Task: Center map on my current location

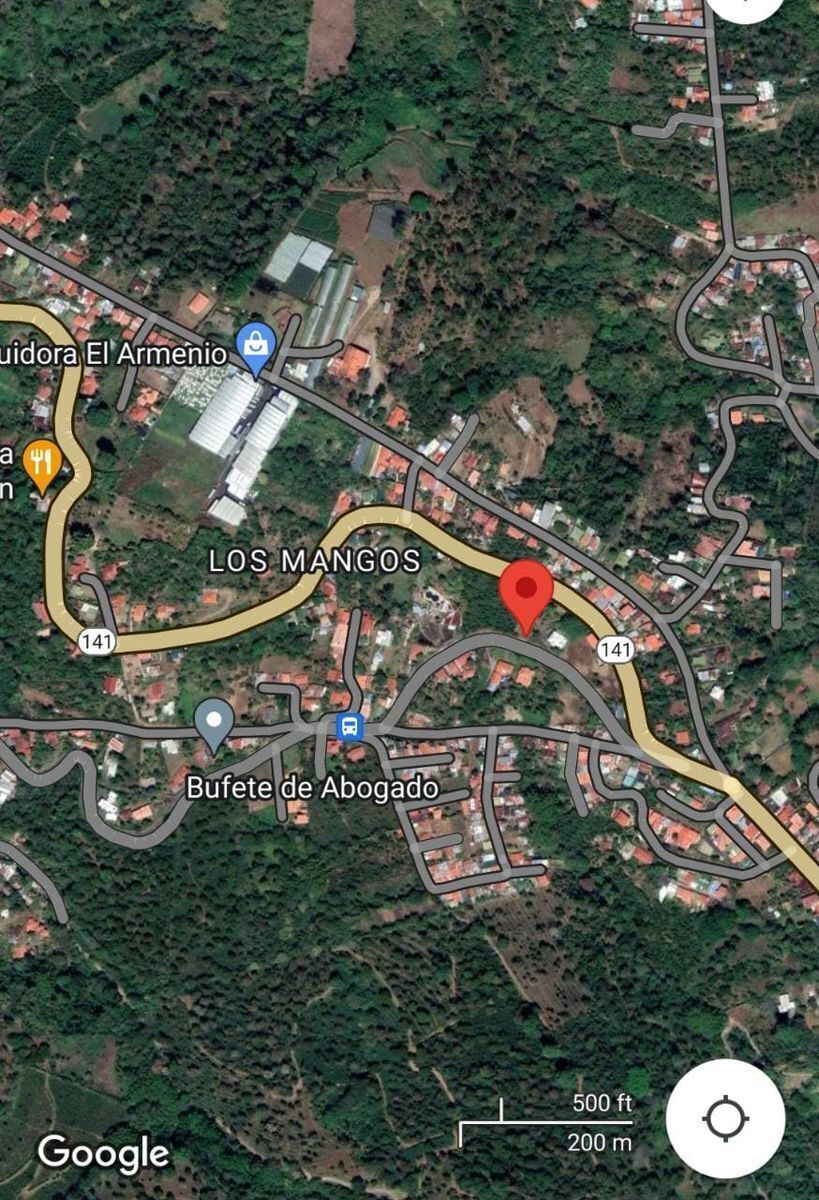Action: 726,1117
